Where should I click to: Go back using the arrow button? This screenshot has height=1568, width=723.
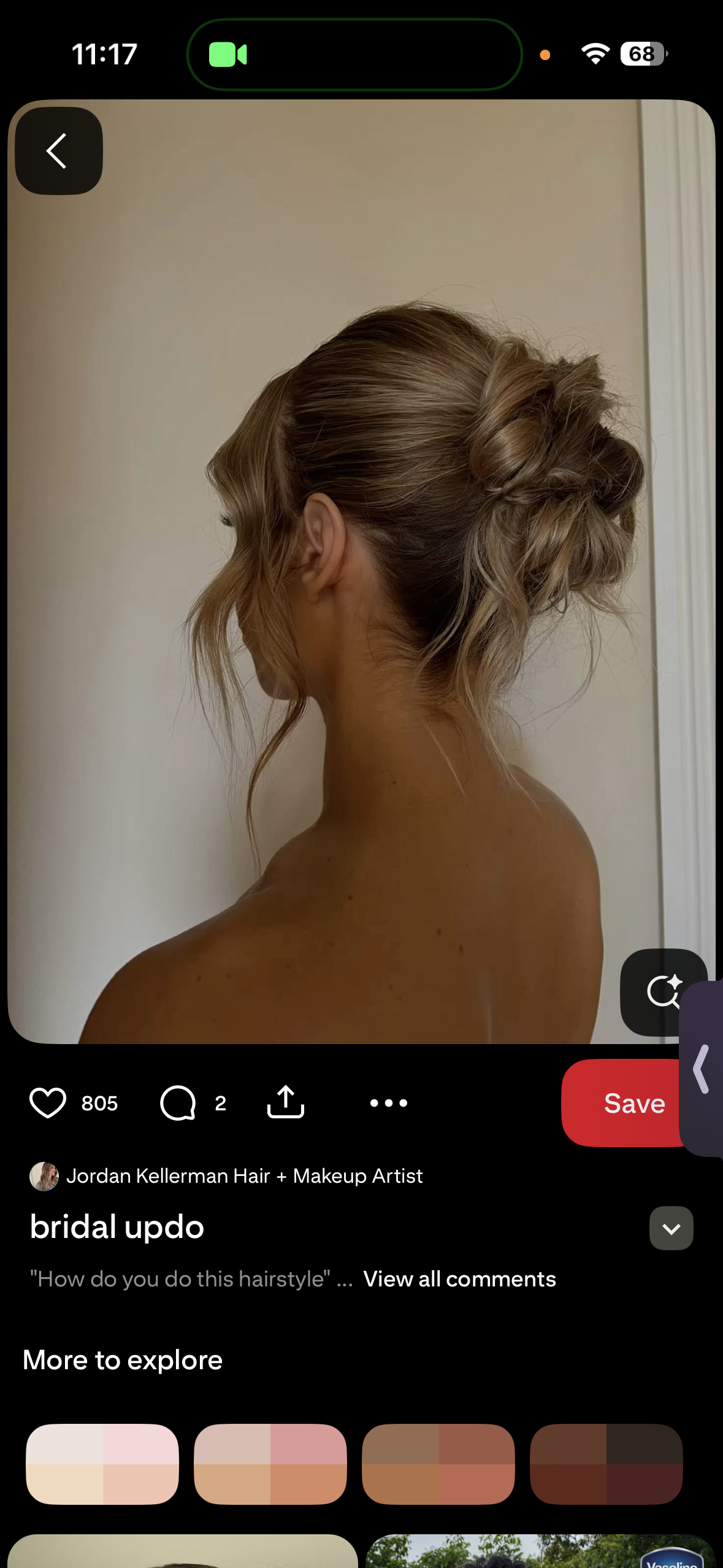click(58, 151)
